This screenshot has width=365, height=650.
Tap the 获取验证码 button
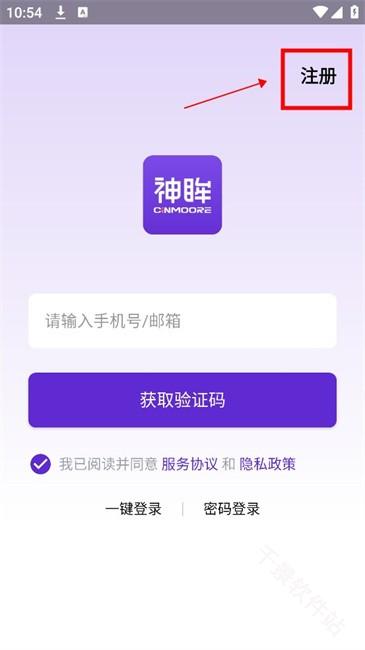(x=182, y=400)
